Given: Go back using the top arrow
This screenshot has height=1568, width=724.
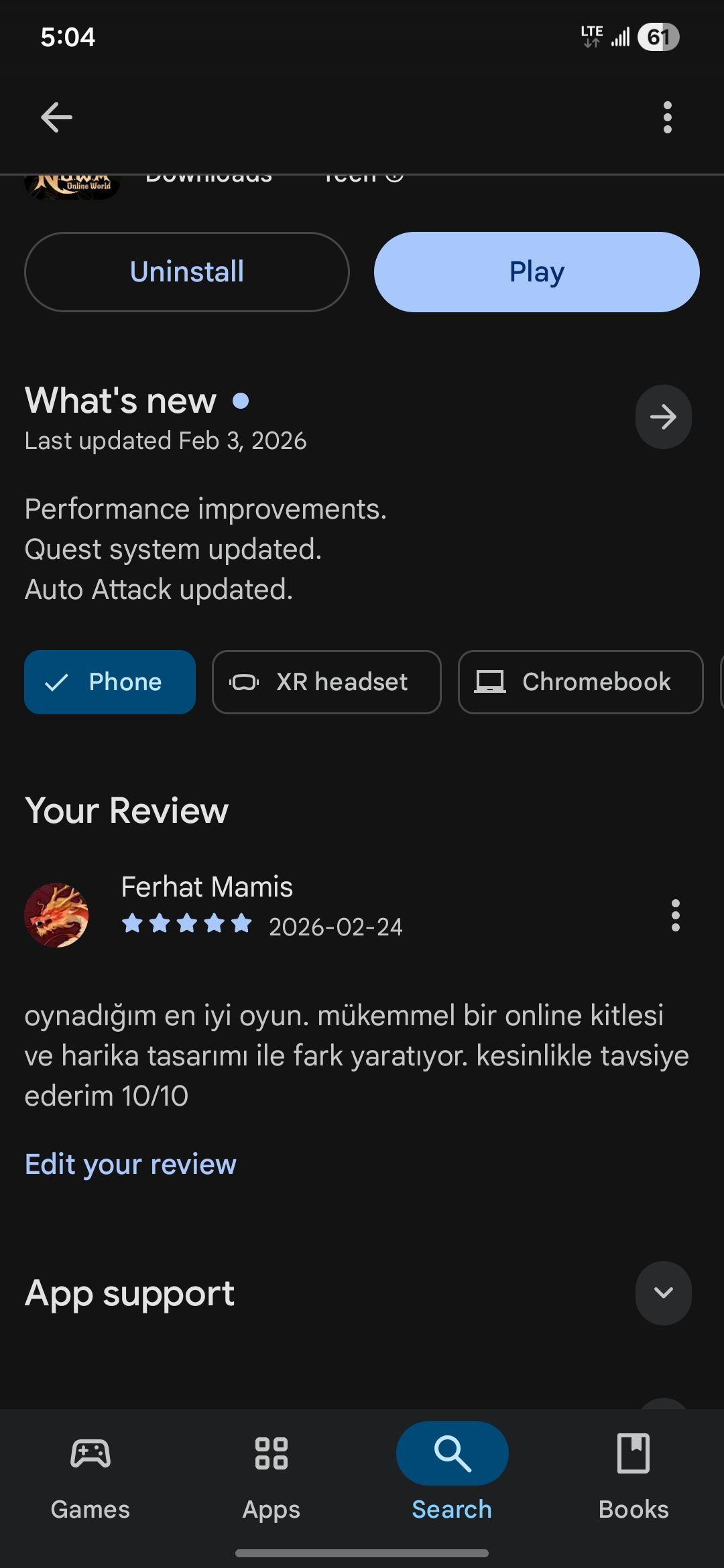Looking at the screenshot, I should [56, 118].
